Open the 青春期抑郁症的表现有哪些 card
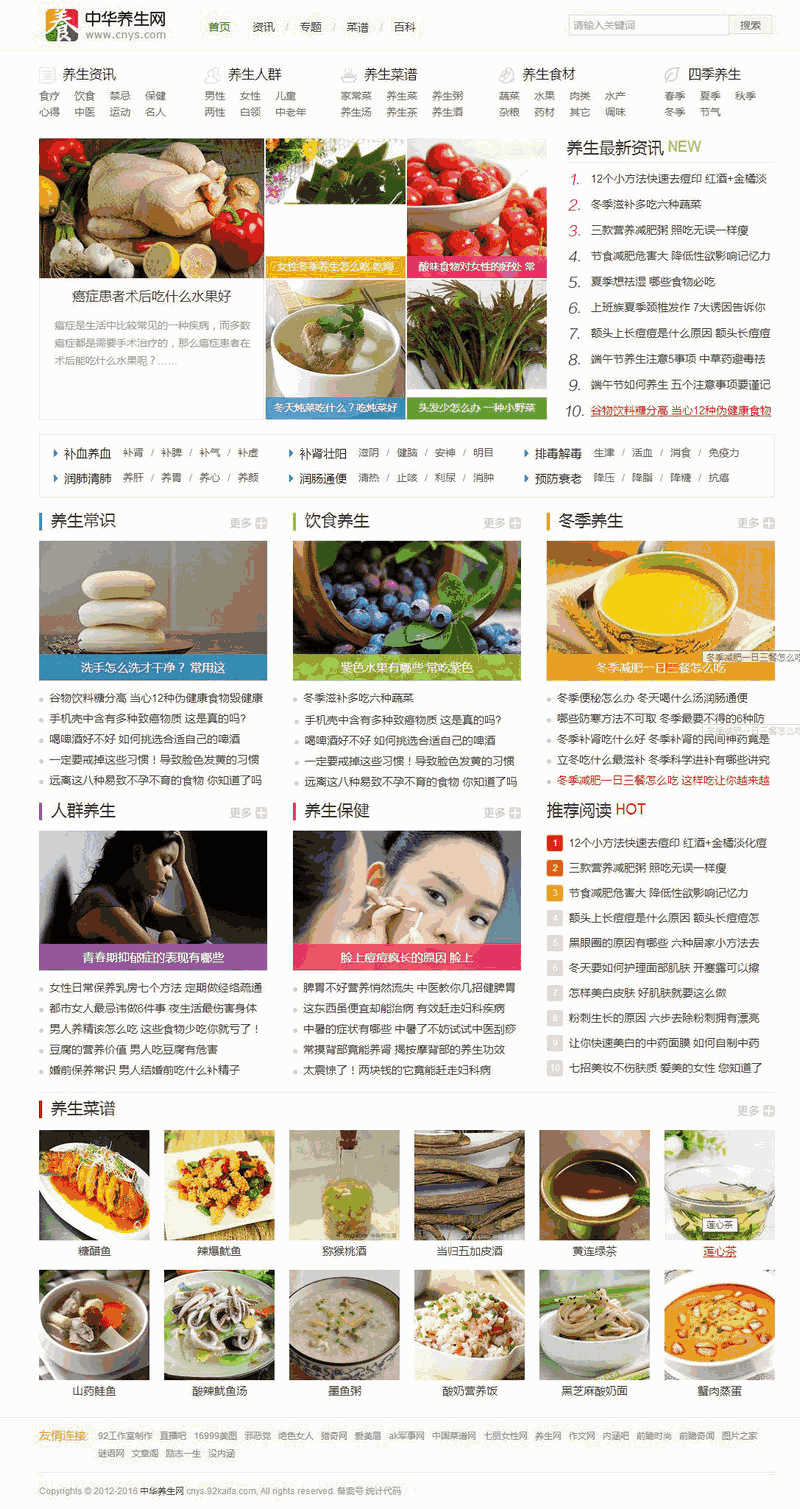 (153, 900)
